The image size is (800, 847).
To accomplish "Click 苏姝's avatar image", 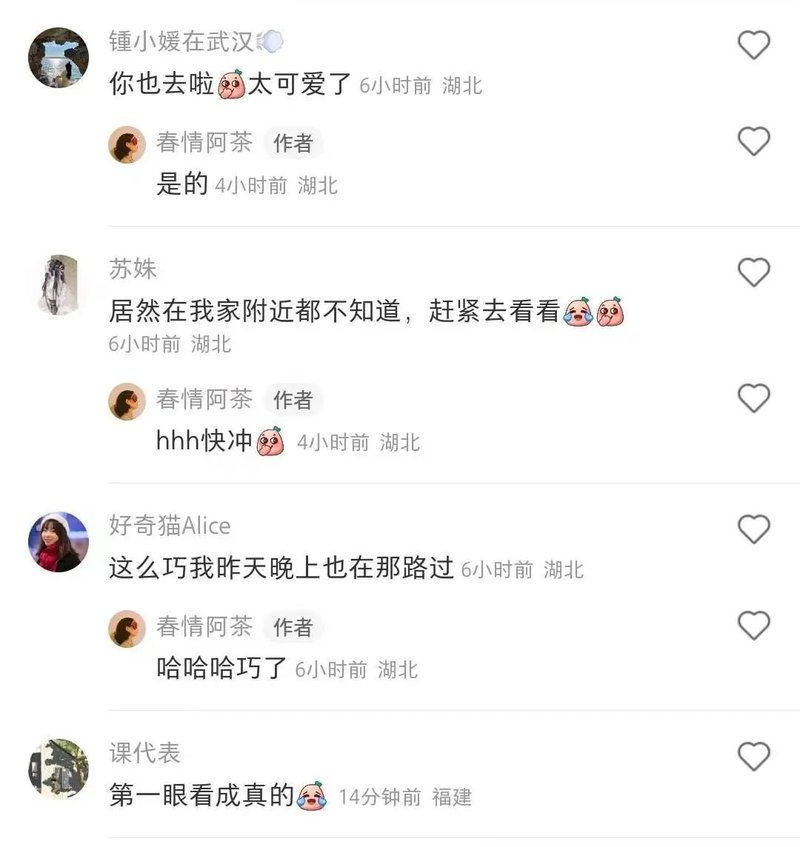I will click(57, 280).
